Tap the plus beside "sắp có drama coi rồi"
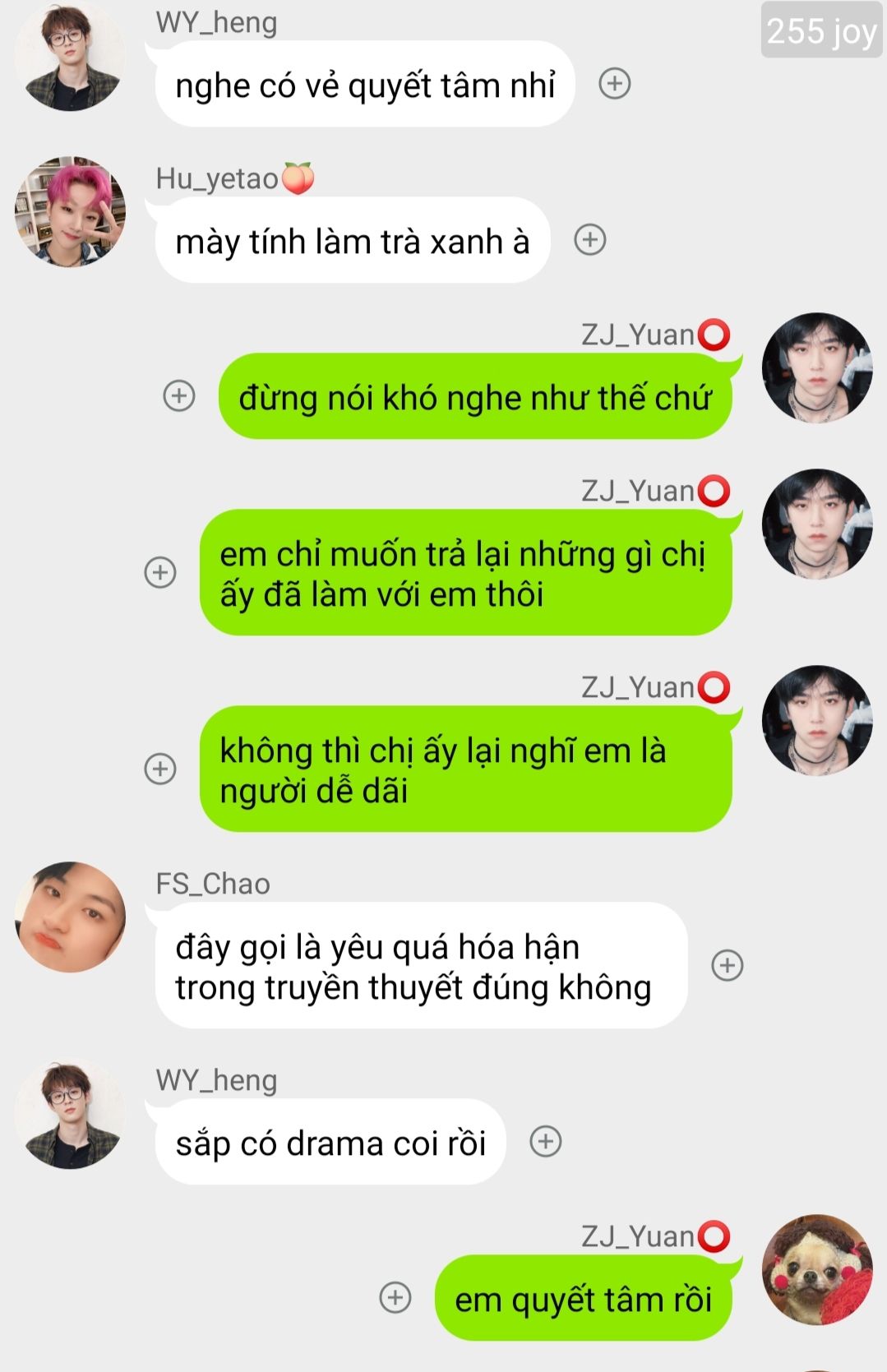This screenshot has width=887, height=1372. (546, 1141)
